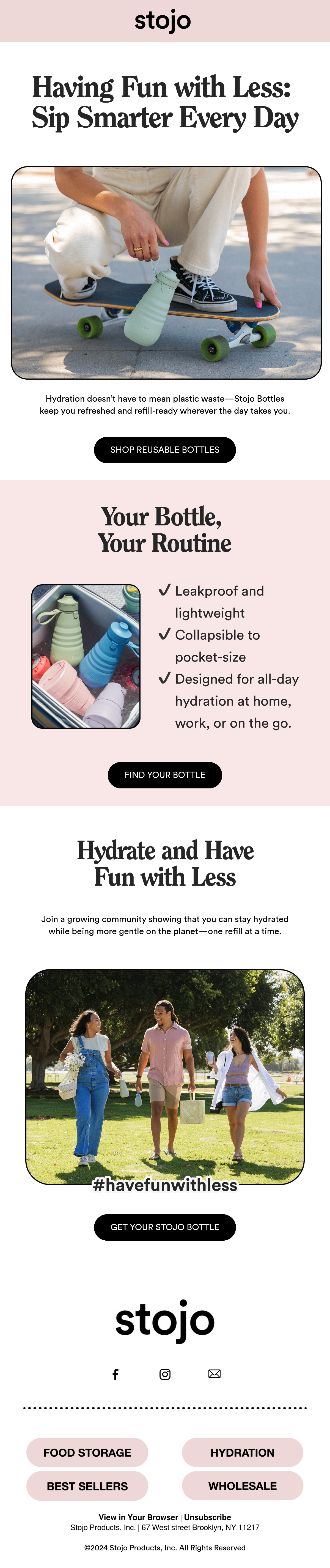The width and height of the screenshot is (330, 1568).
Task: Browse the Food Storage category
Action: point(87,1452)
